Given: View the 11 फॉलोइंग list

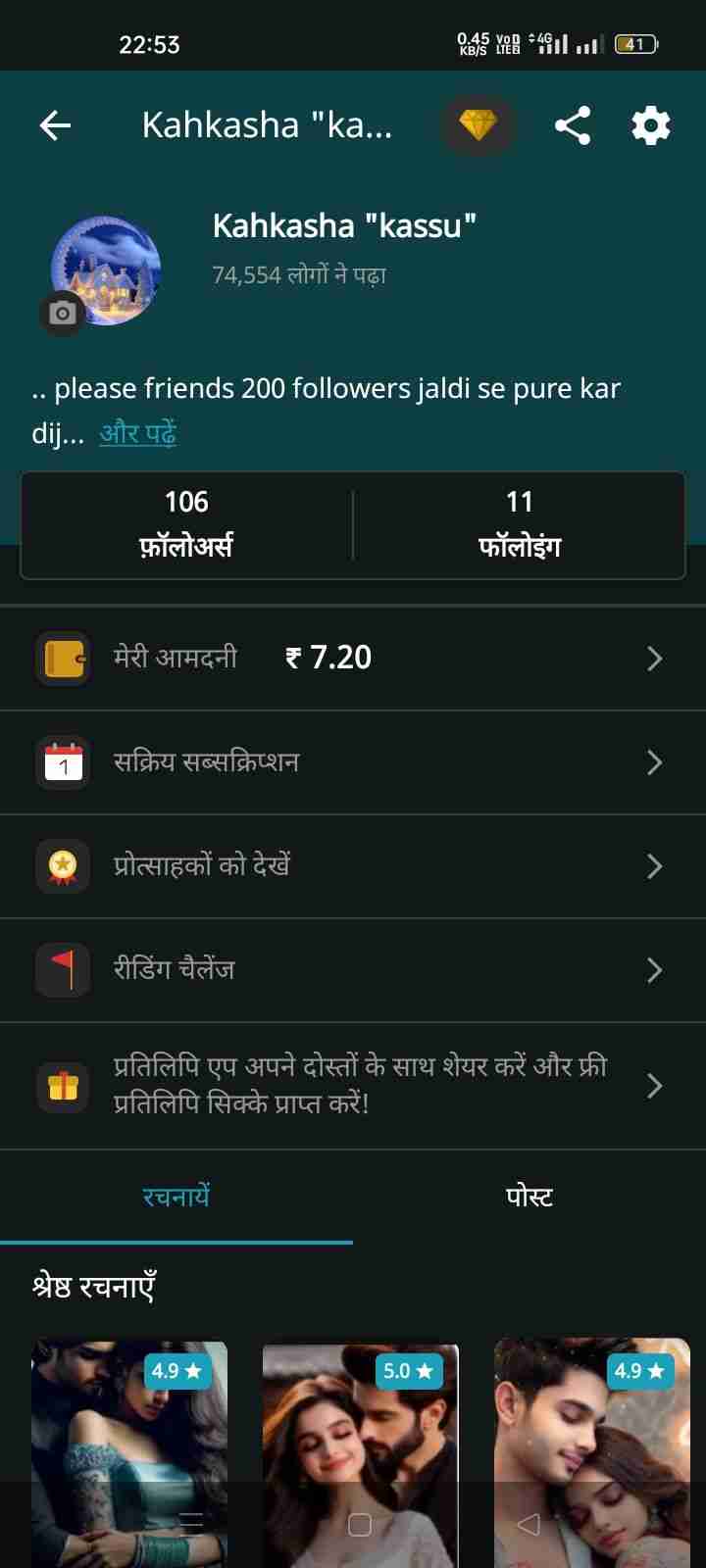Looking at the screenshot, I should point(519,524).
